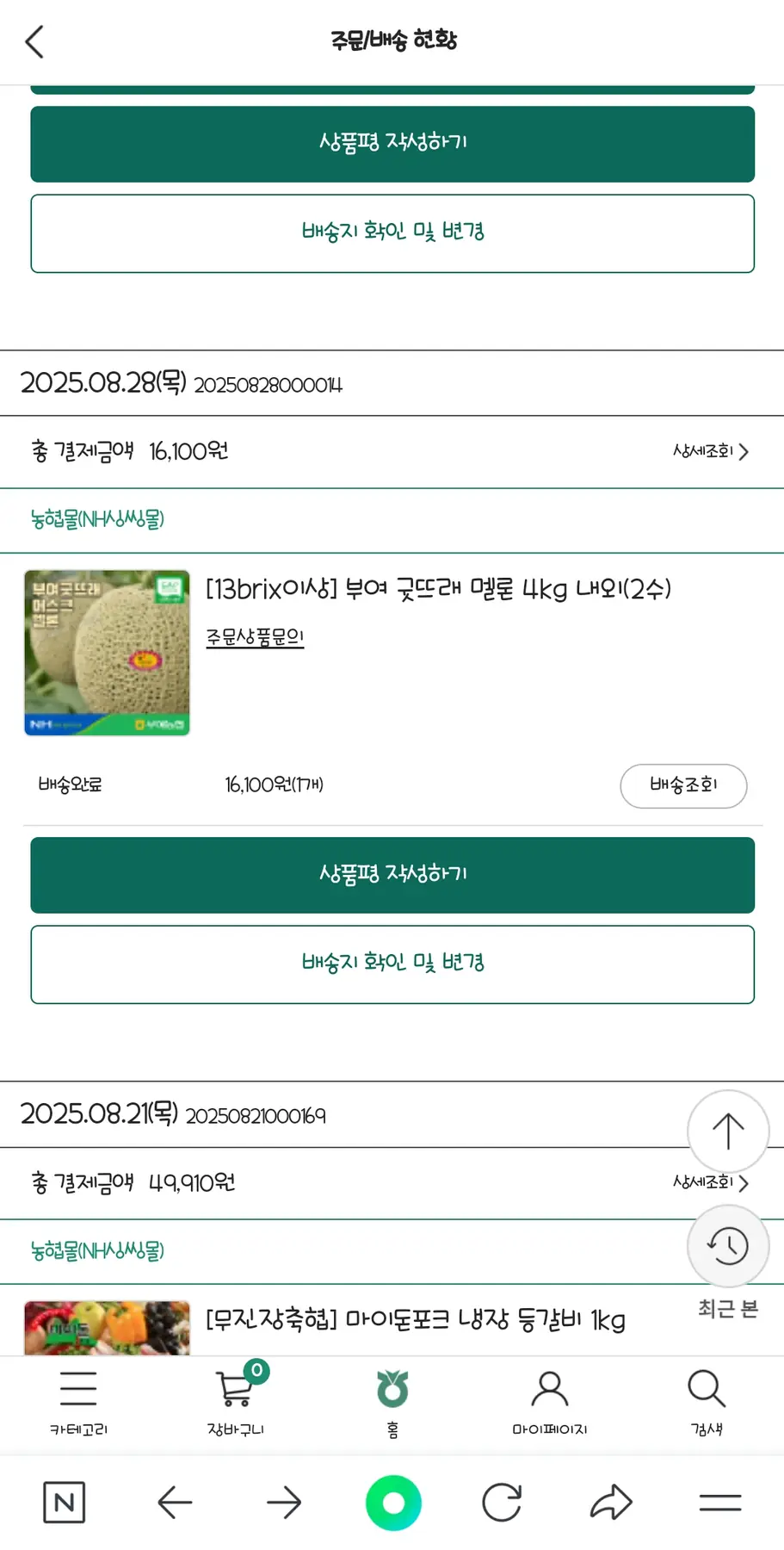Open the 마이돈포크 냉장 등갈비 1kg product
This screenshot has width=784, height=1550.
click(415, 1319)
